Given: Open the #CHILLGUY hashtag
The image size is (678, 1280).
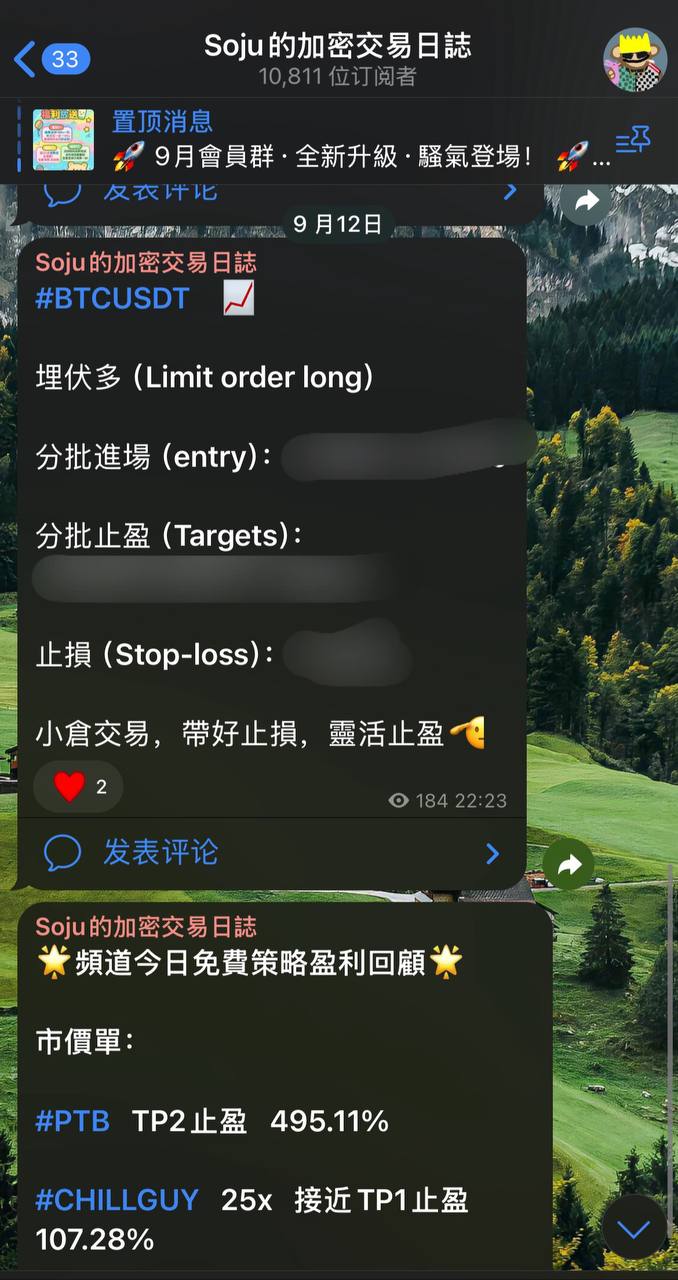Looking at the screenshot, I should coord(117,1199).
